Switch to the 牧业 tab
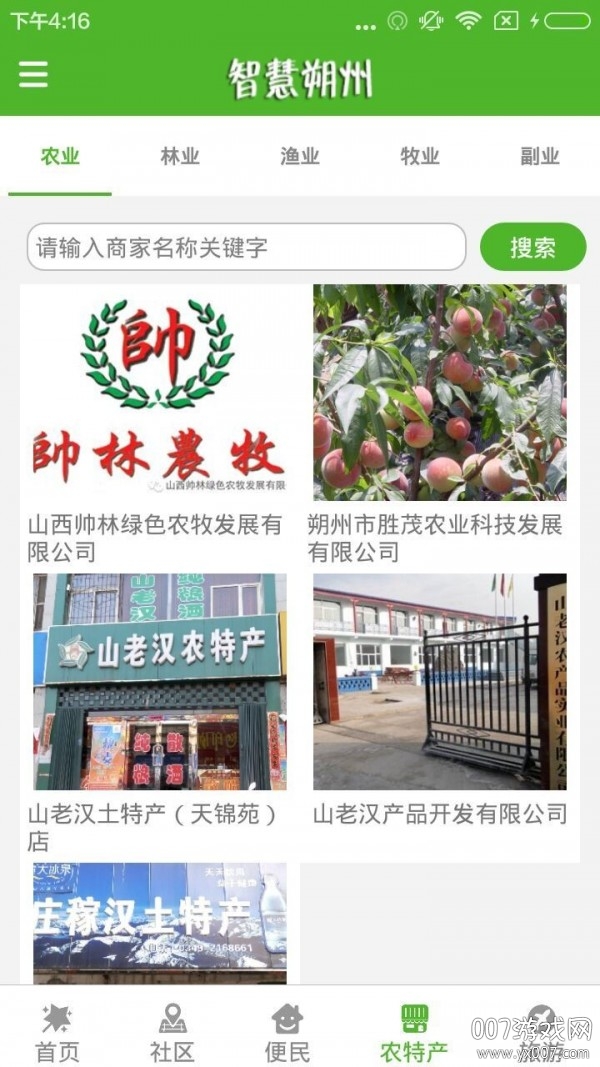The width and height of the screenshot is (600, 1067). coord(420,156)
